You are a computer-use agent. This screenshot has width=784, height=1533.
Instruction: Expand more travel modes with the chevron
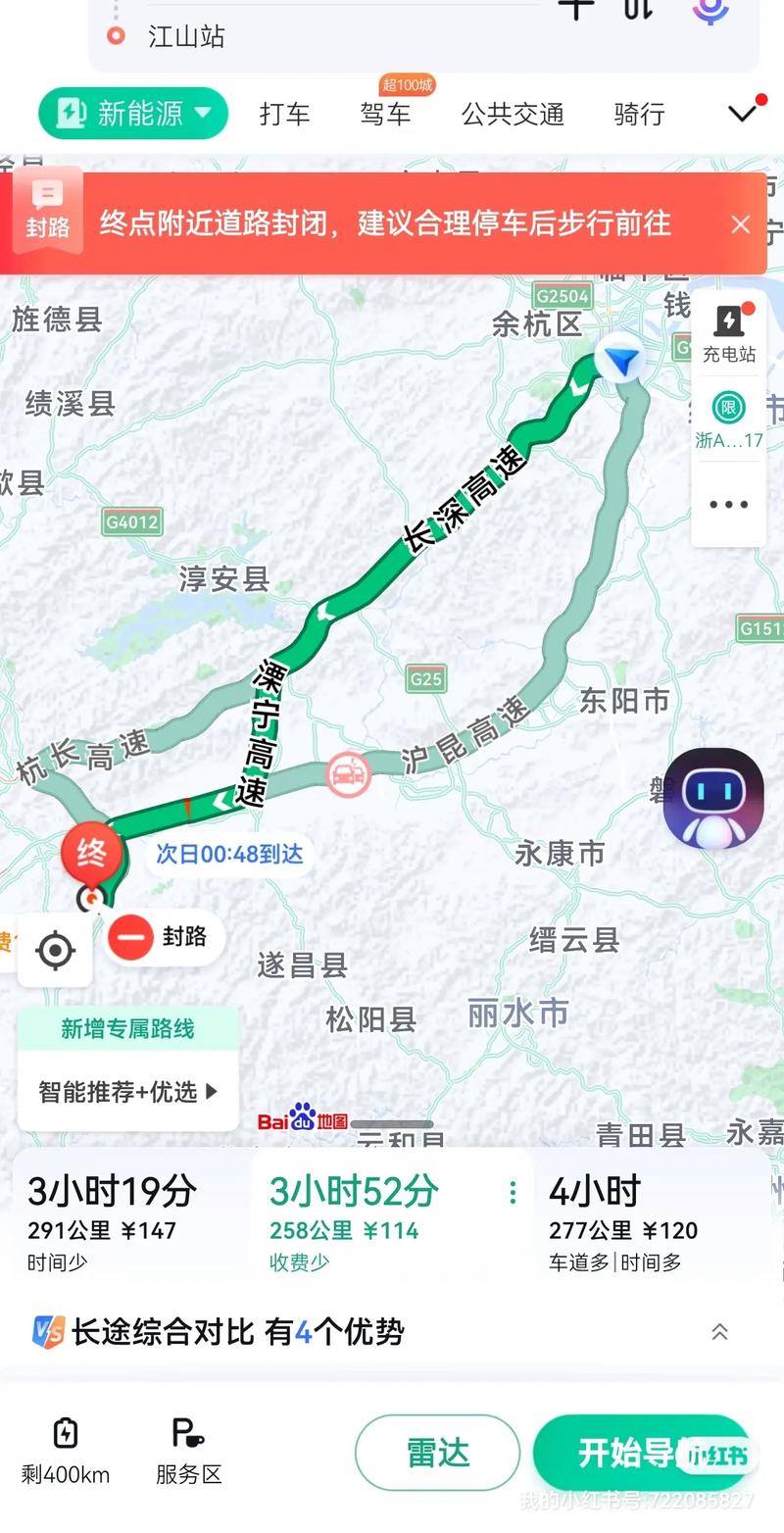coord(742,113)
